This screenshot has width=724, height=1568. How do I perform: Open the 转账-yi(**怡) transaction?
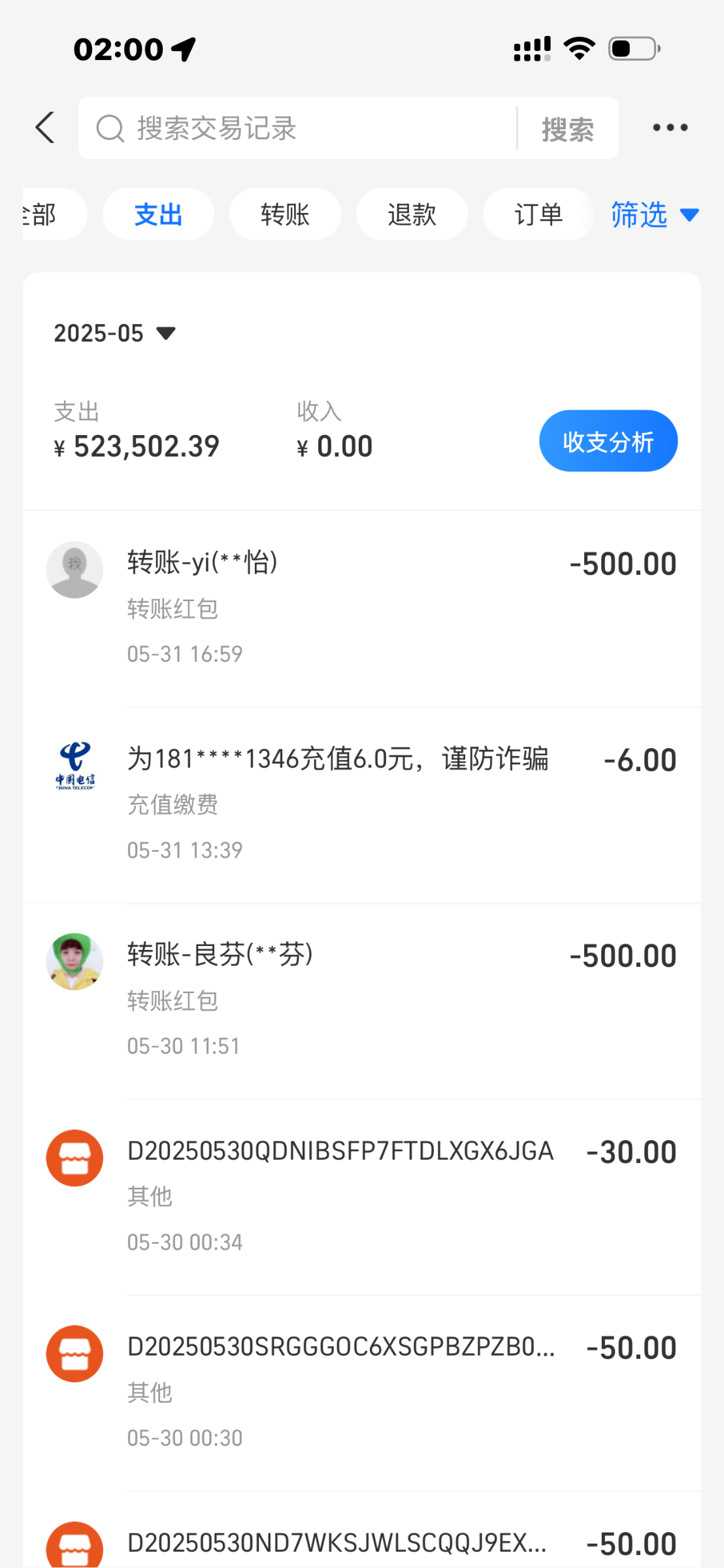pyautogui.click(x=362, y=609)
